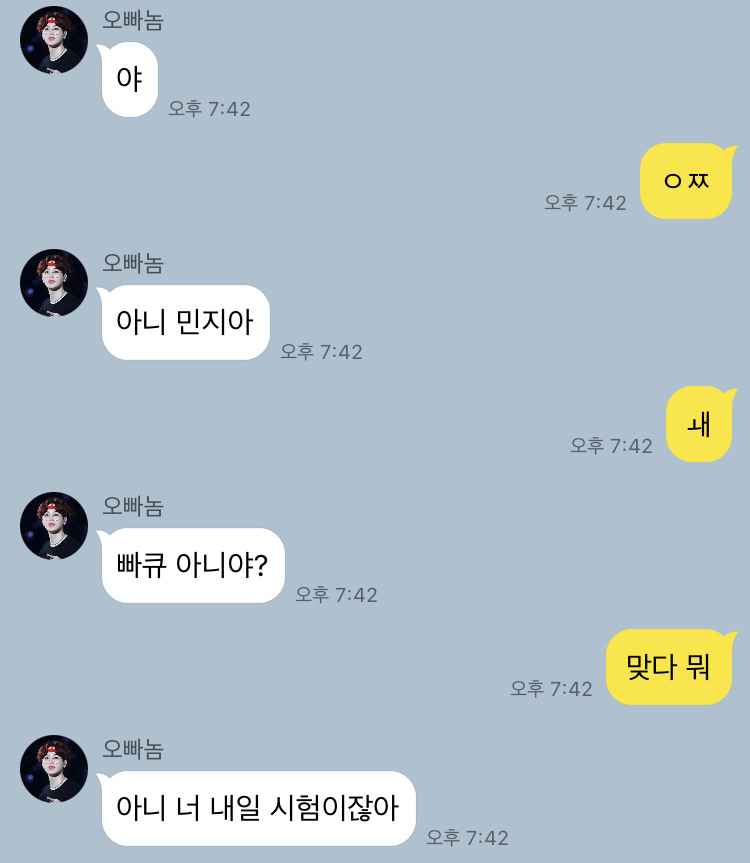This screenshot has width=750, height=863.
Task: Open 오빠놈's profile picture beside the '야' message
Action: (54, 40)
